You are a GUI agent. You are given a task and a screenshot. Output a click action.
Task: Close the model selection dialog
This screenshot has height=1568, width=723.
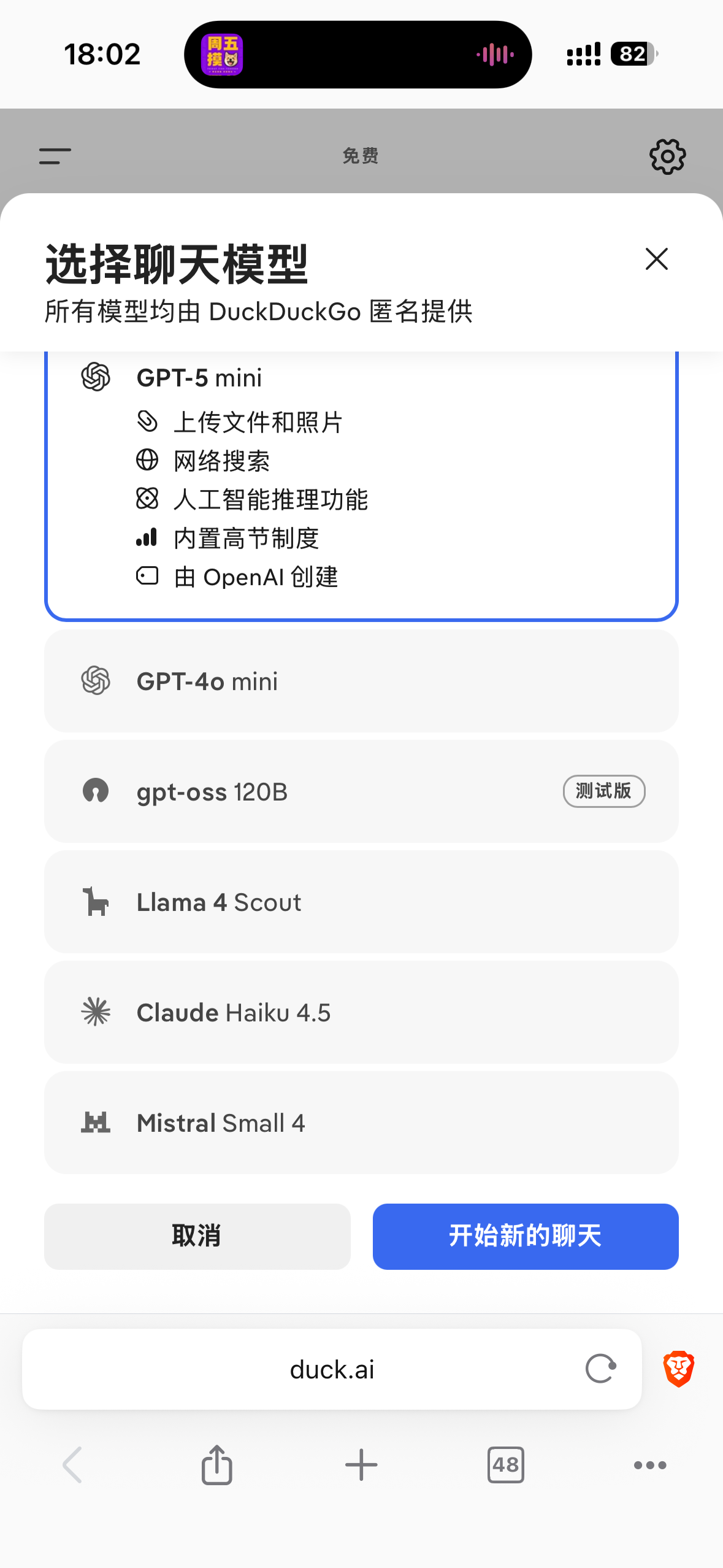tap(656, 259)
